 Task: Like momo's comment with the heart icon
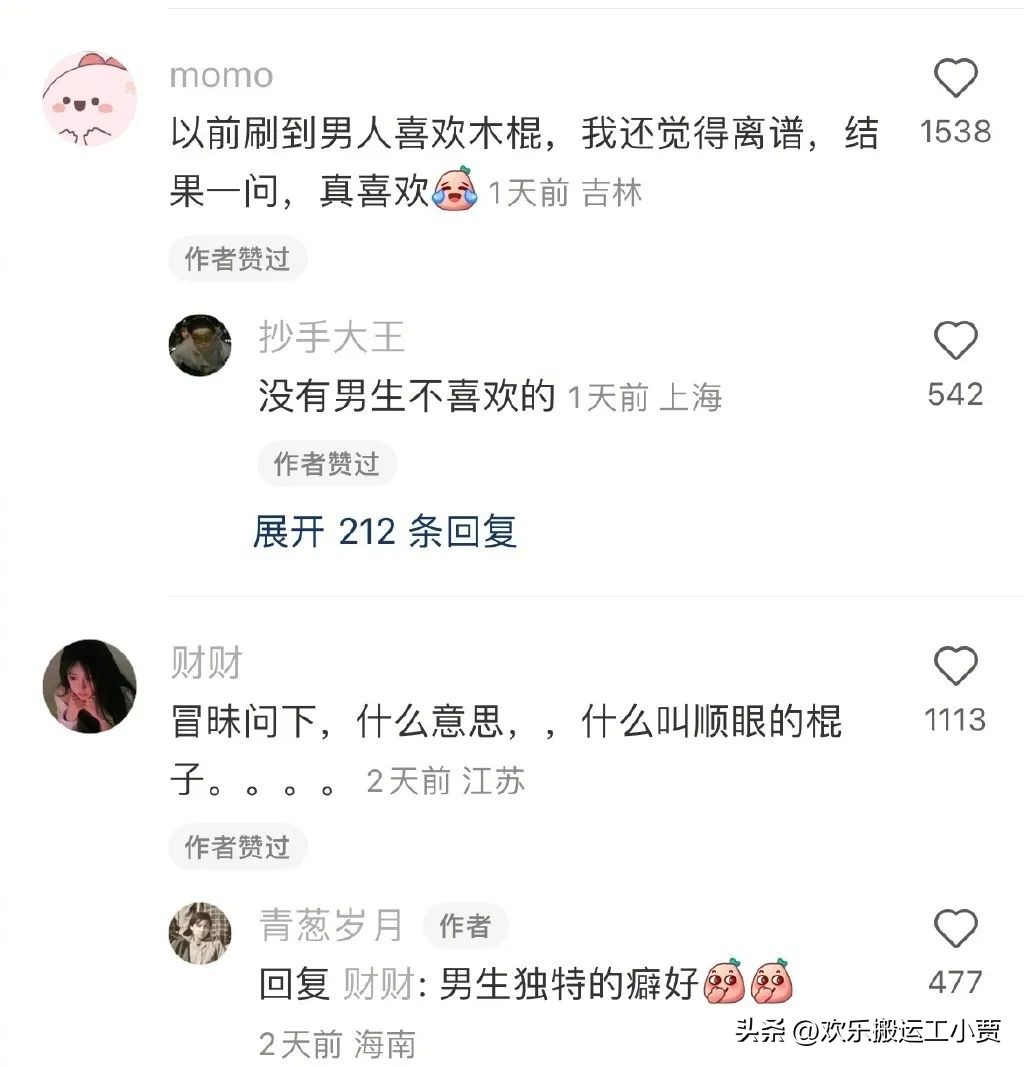[956, 78]
